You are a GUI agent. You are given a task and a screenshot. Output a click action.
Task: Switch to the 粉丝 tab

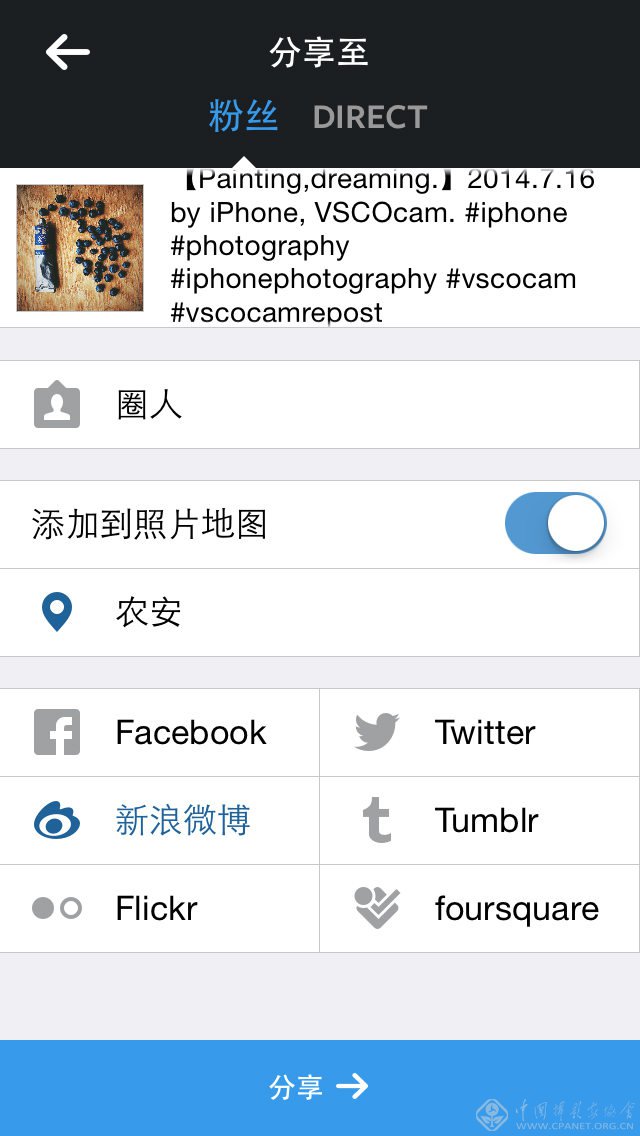coord(243,117)
